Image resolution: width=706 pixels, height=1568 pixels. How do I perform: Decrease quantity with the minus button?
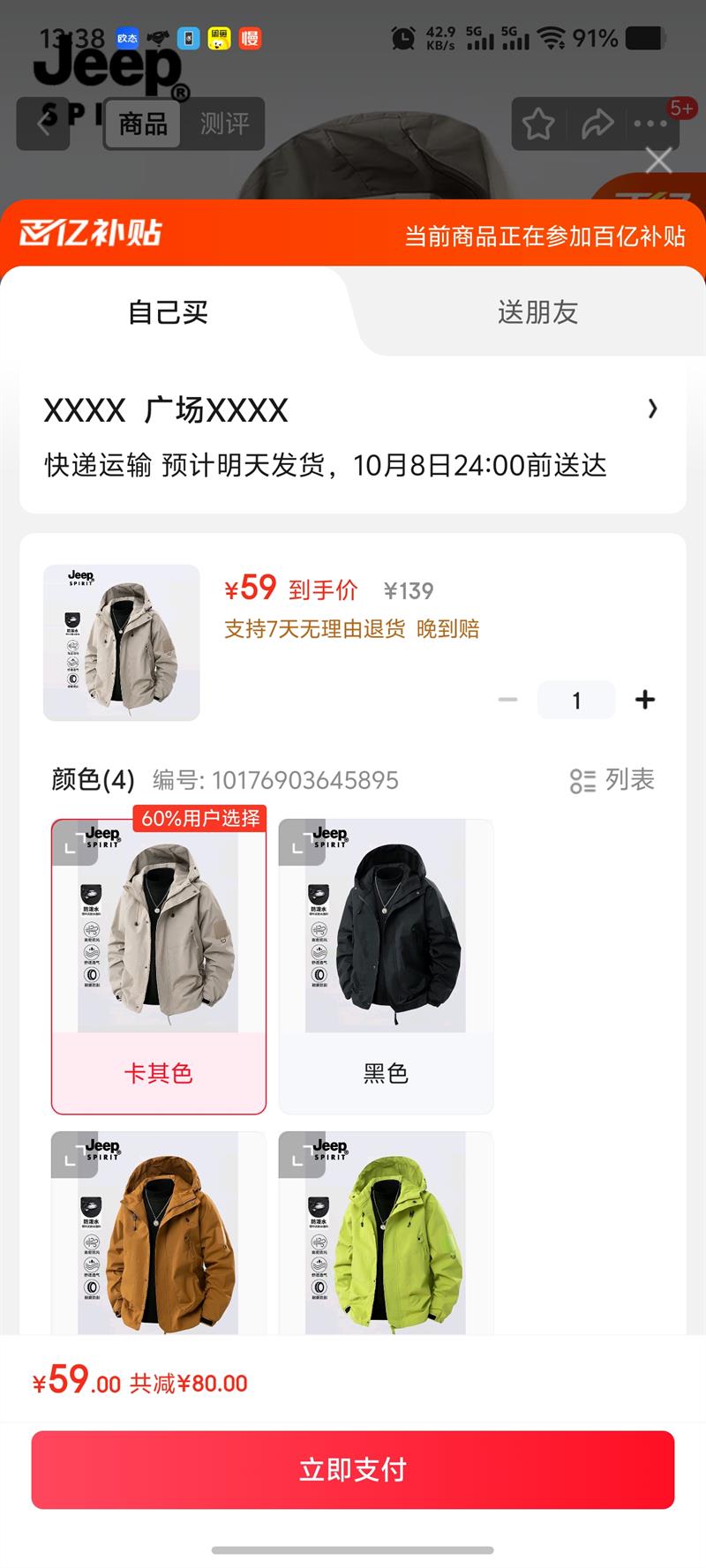(x=507, y=700)
